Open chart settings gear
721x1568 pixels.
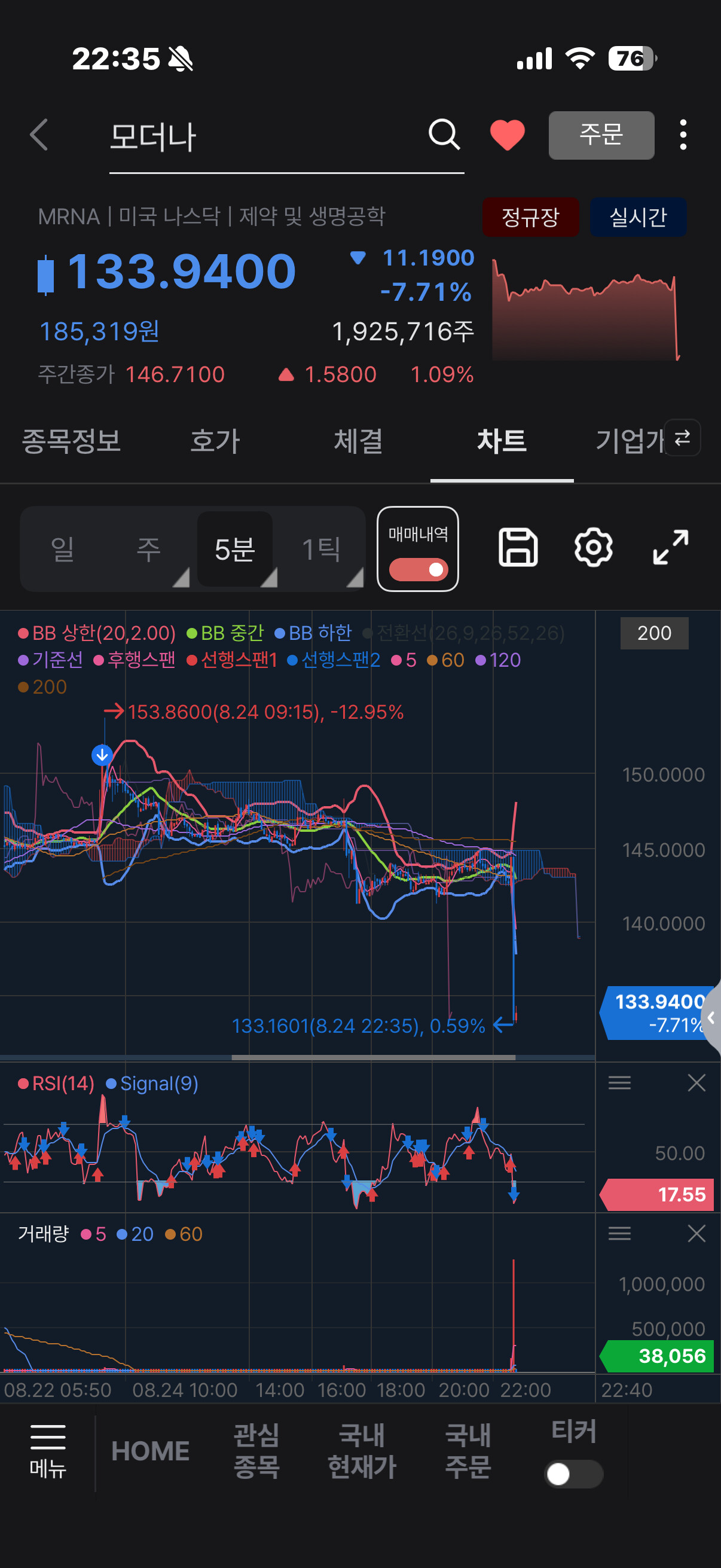click(x=593, y=548)
